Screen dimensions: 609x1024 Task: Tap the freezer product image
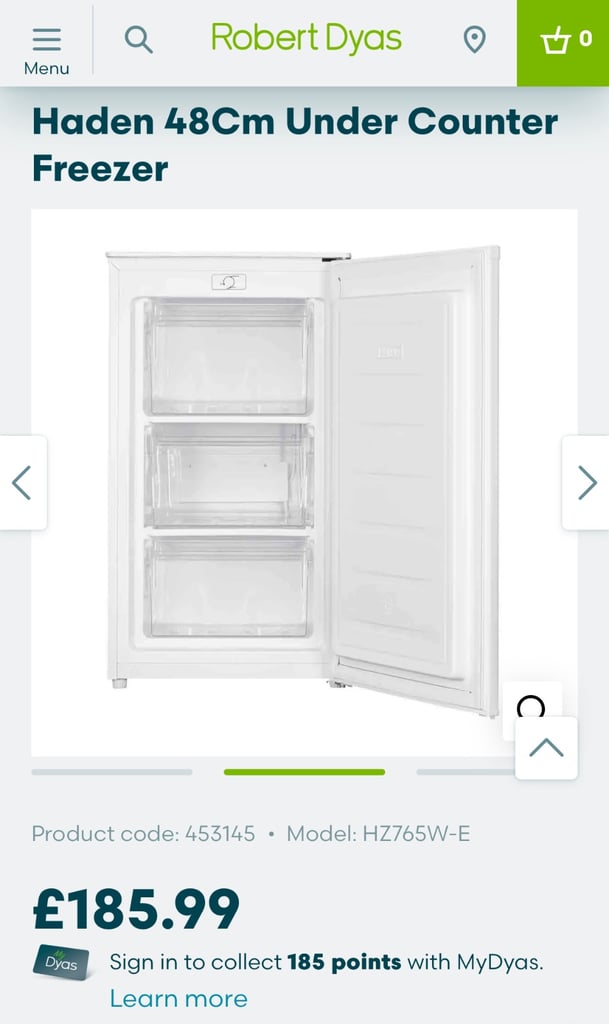[304, 483]
